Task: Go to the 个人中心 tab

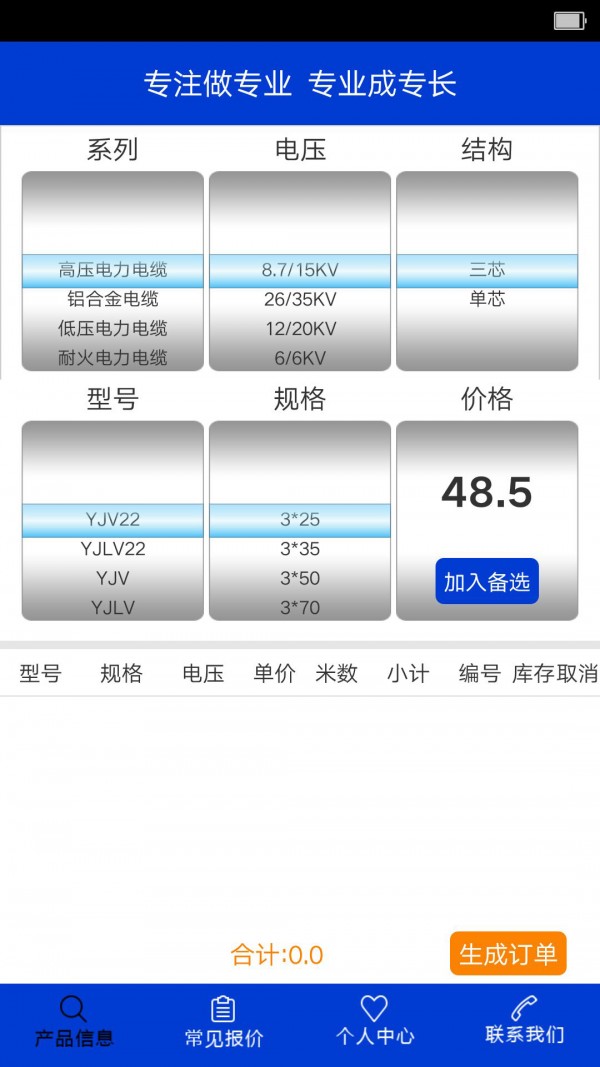Action: (x=374, y=1022)
